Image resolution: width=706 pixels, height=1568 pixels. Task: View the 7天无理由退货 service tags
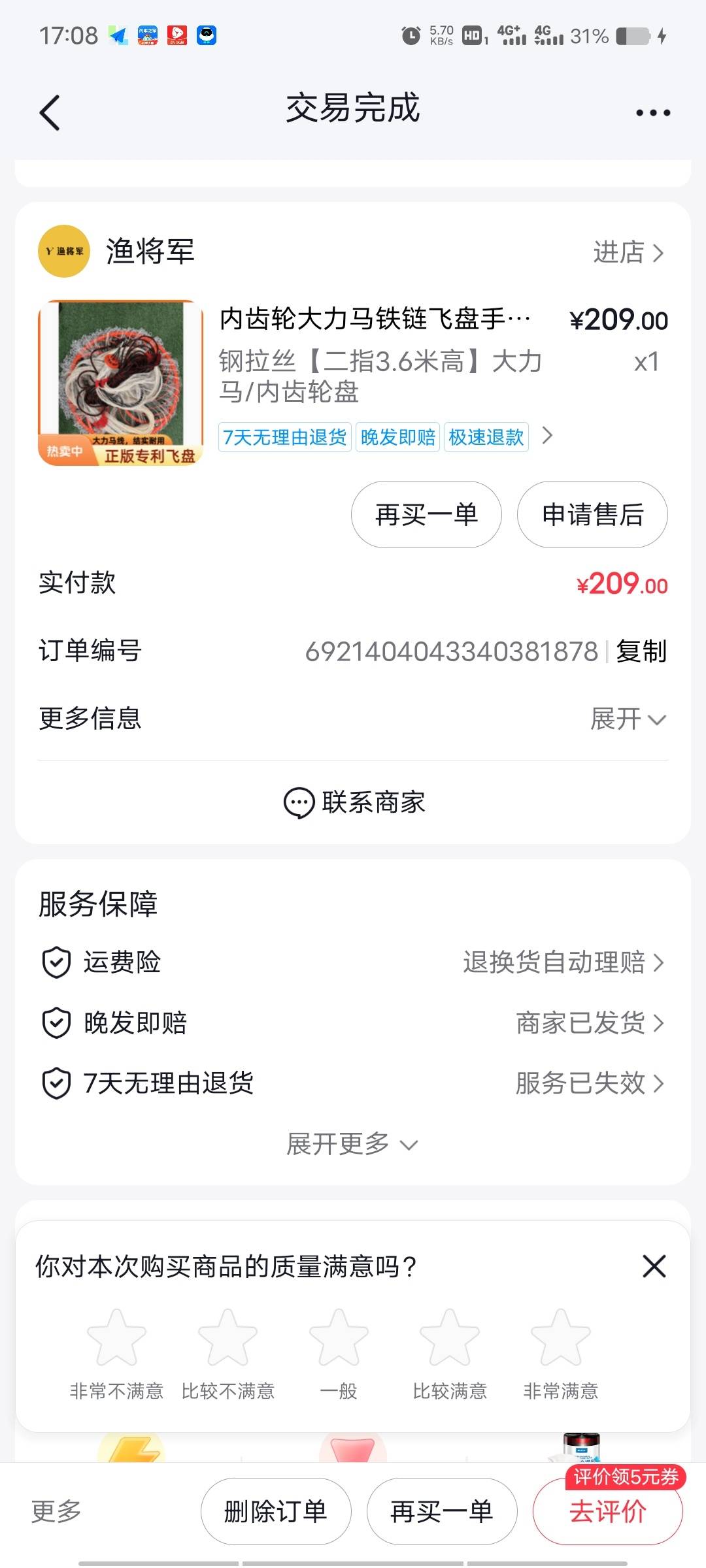pos(386,436)
